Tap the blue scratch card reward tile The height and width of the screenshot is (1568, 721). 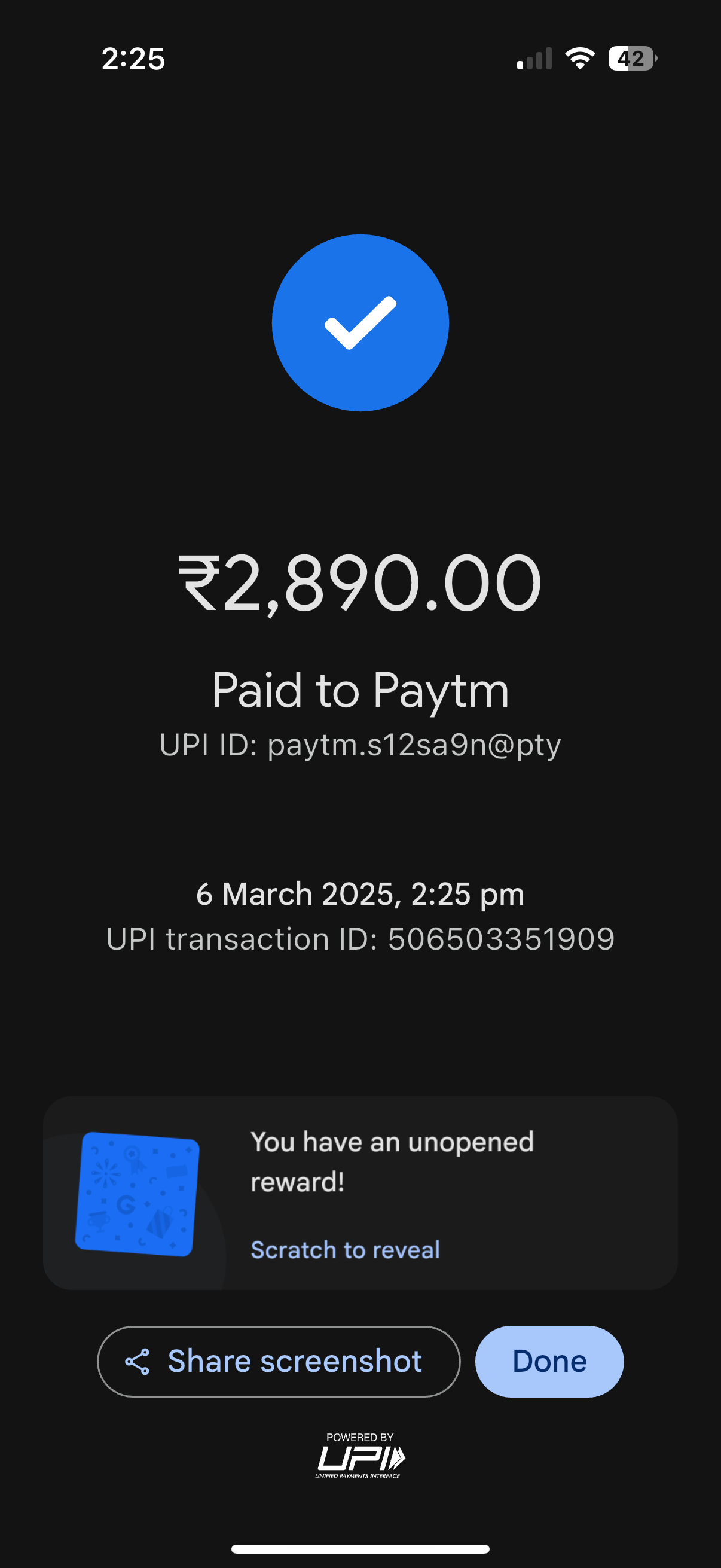[x=137, y=1193]
